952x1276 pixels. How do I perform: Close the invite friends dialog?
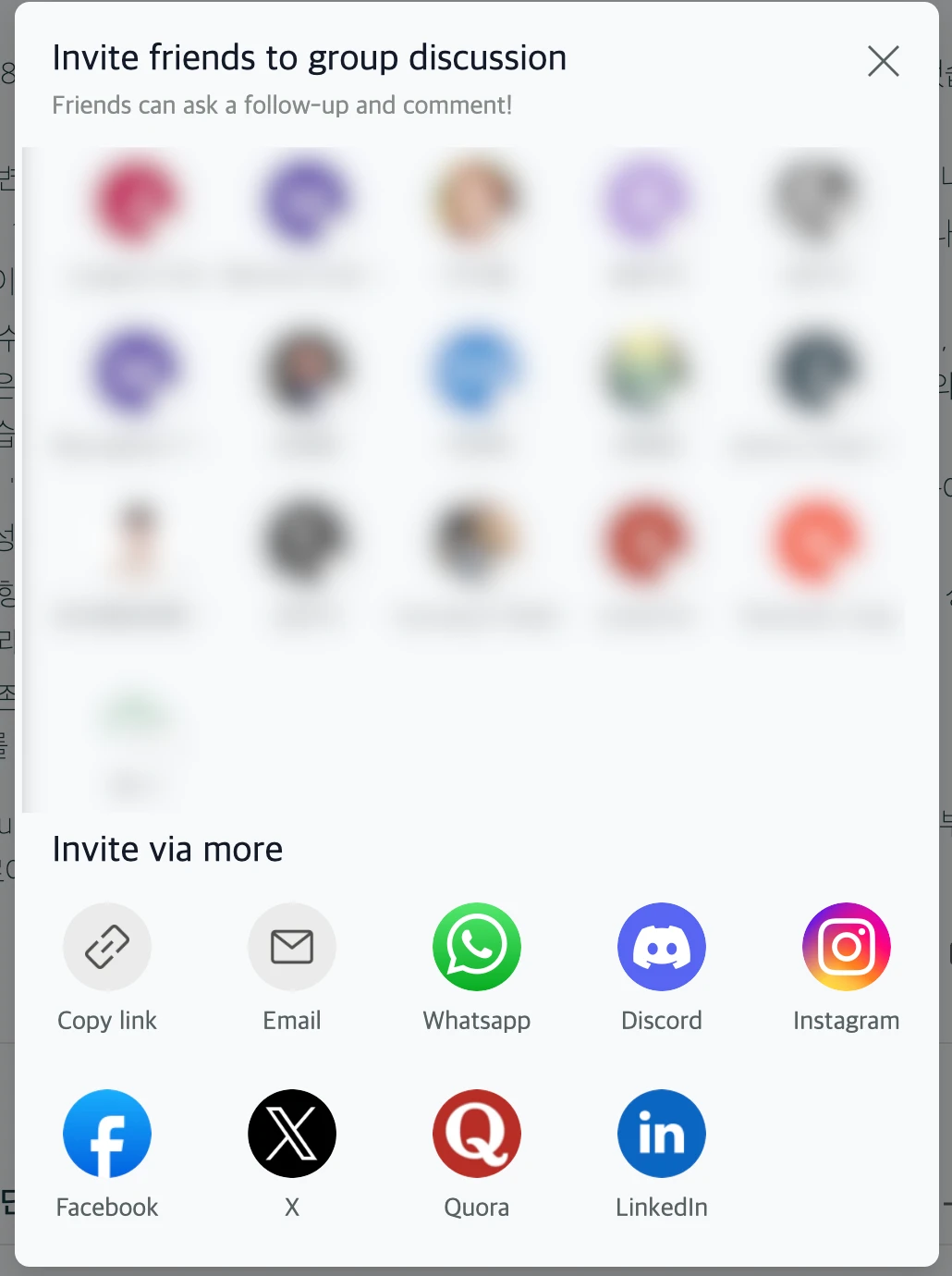(x=883, y=62)
